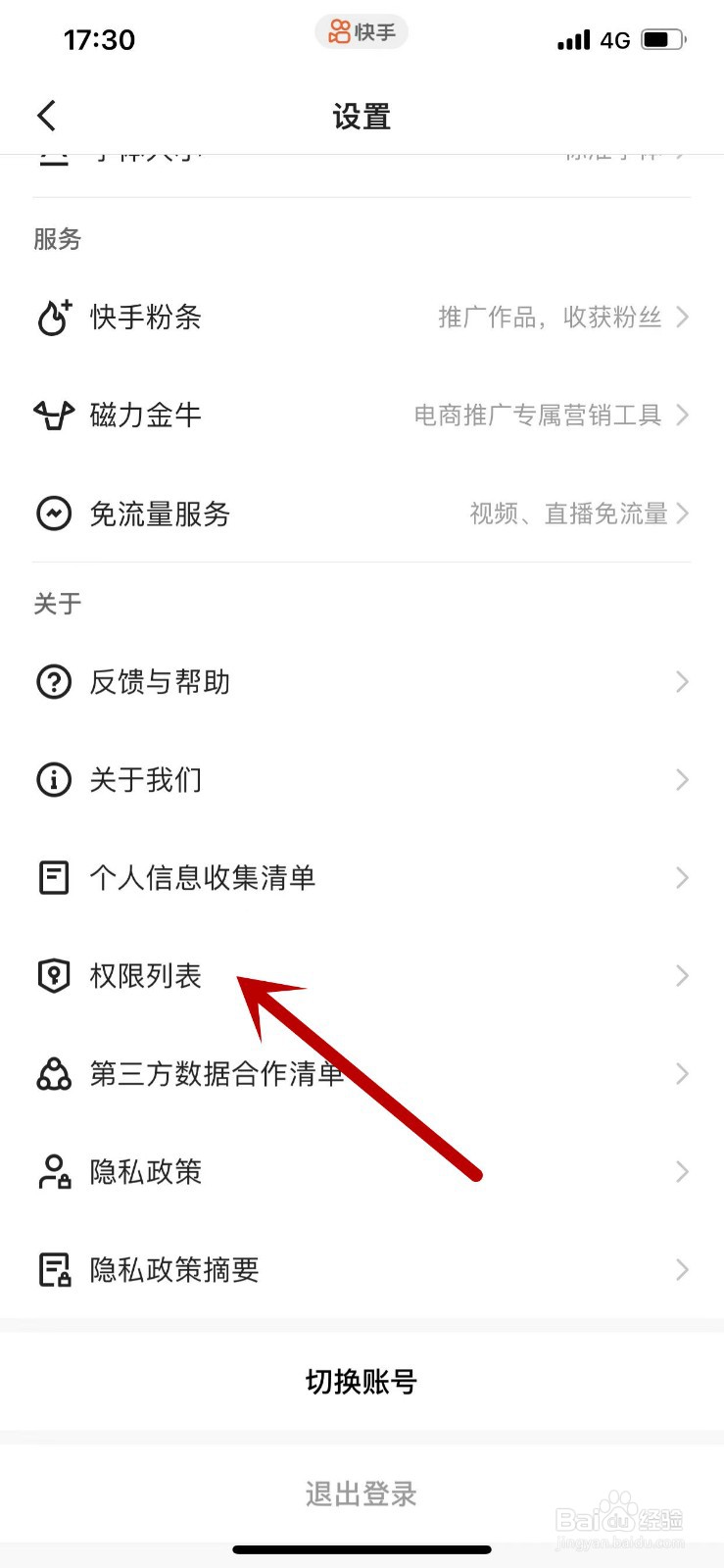This screenshot has width=724, height=1568.
Task: Tap the 关于我们 info circle icon
Action: (54, 780)
